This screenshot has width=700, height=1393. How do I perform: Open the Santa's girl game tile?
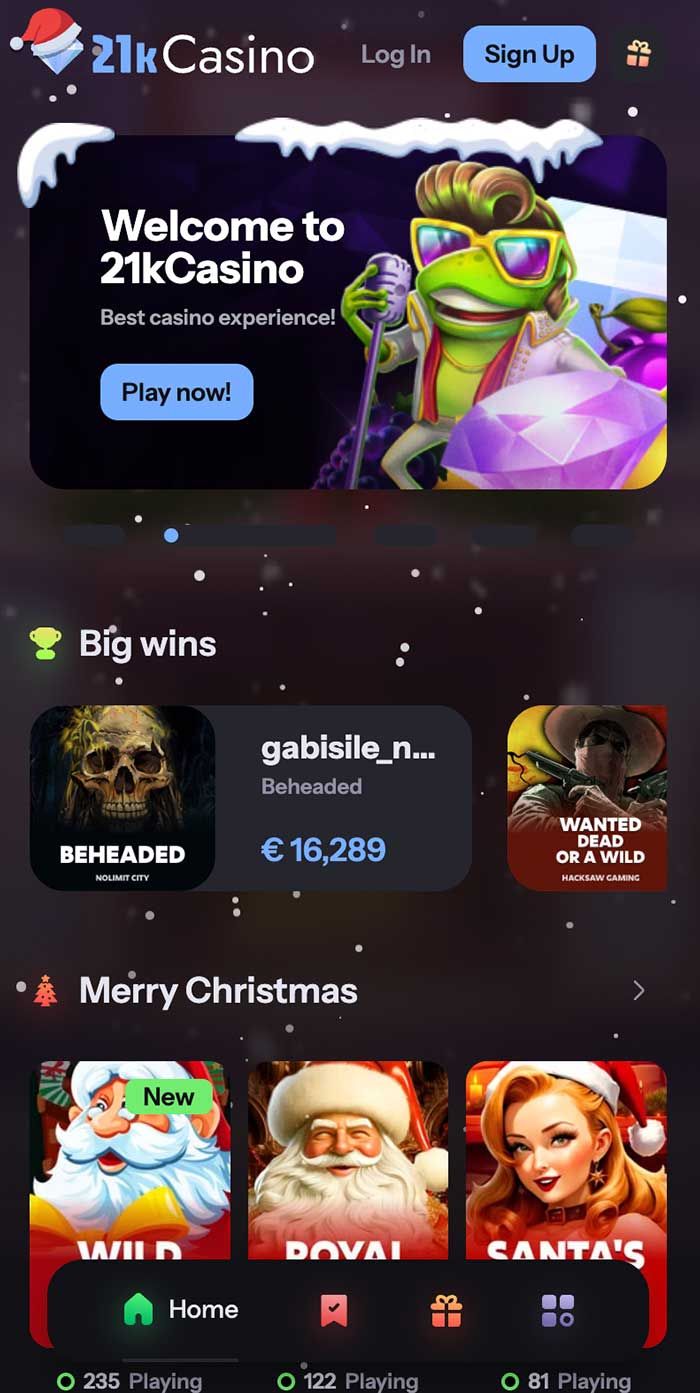[x=566, y=1160]
